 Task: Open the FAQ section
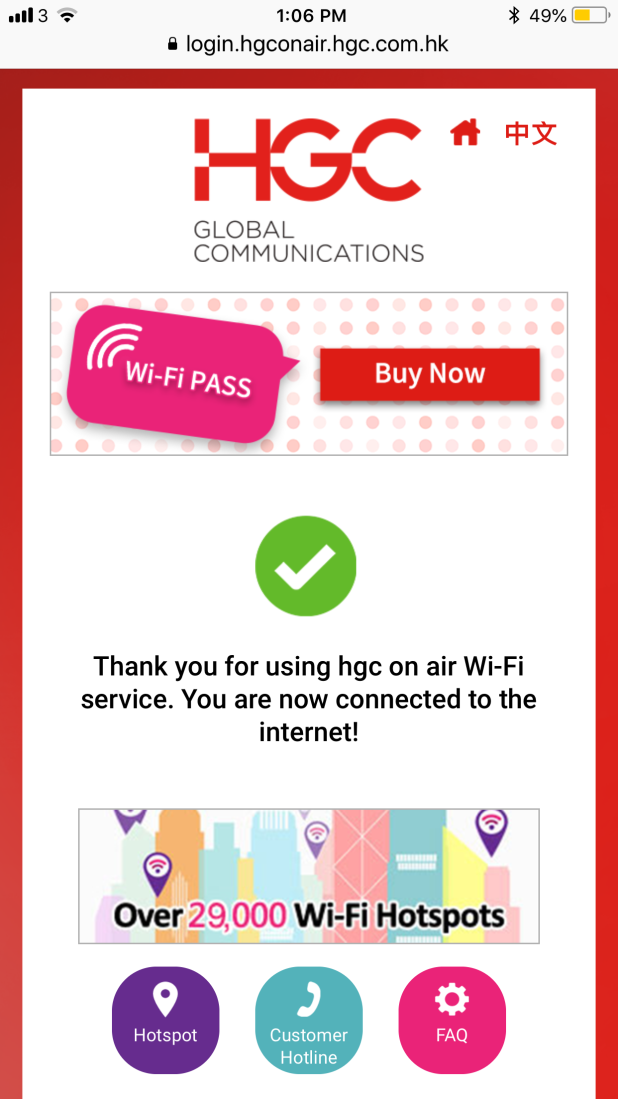click(x=451, y=1019)
